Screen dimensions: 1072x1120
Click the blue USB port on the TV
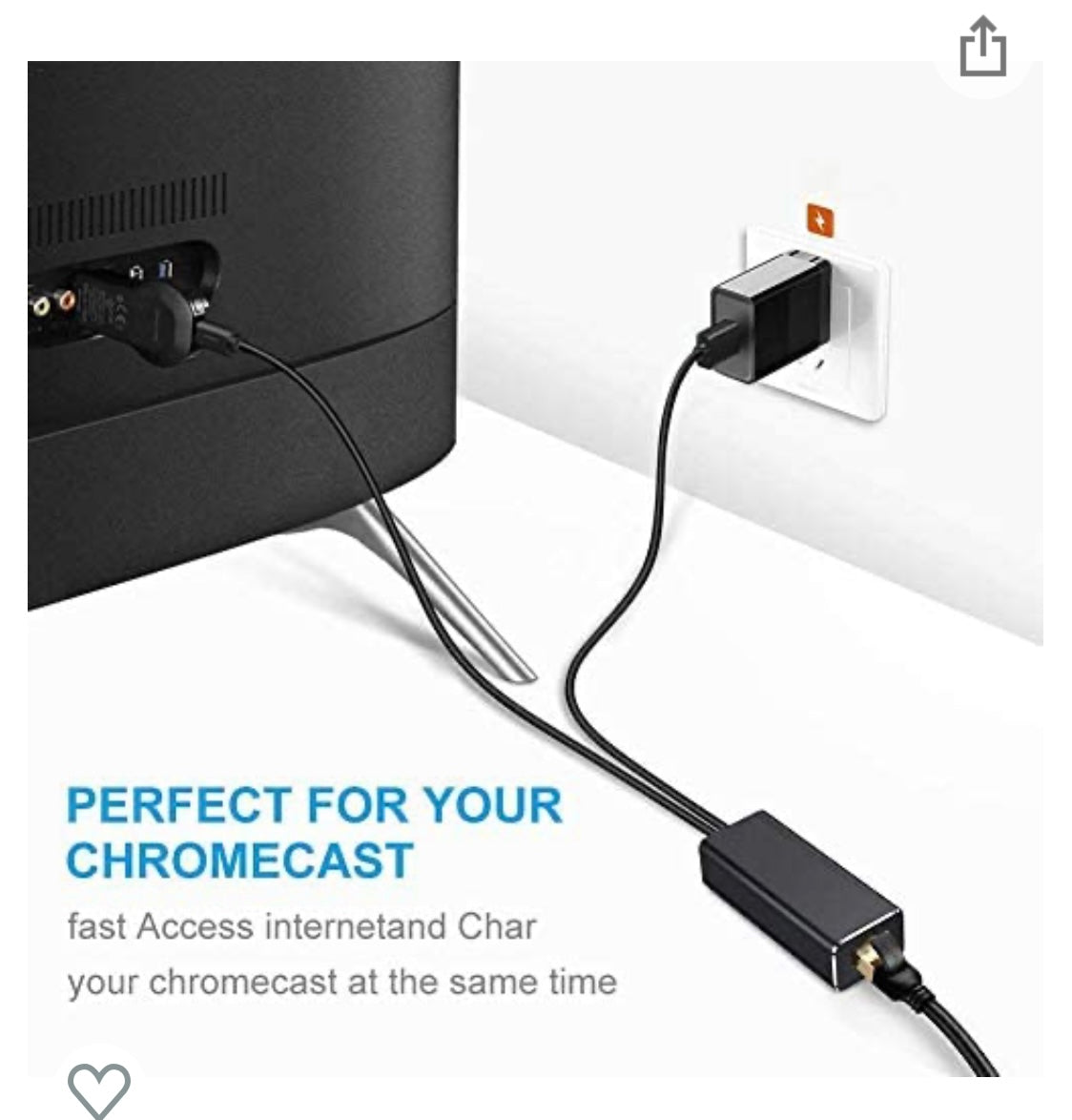(x=165, y=267)
